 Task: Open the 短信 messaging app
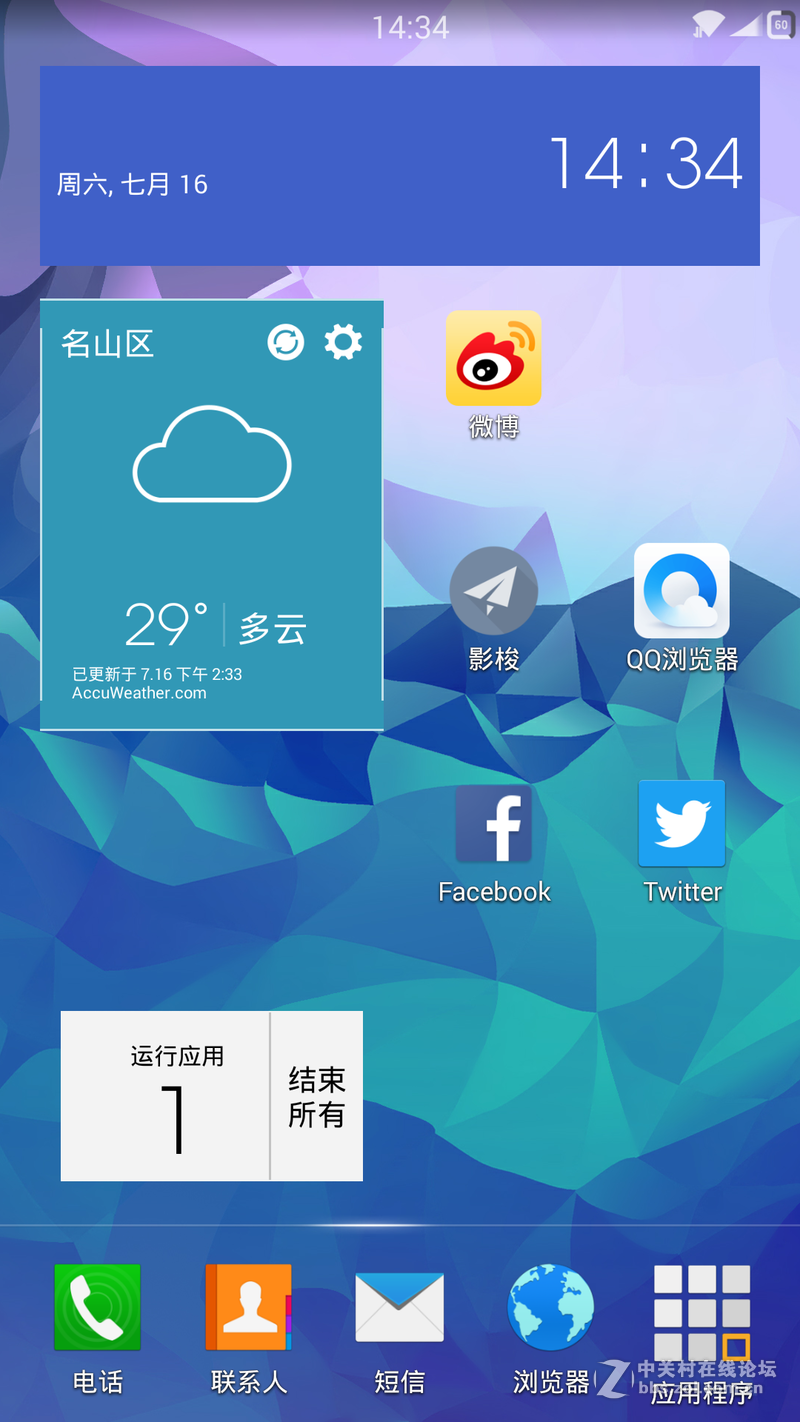click(x=399, y=1307)
